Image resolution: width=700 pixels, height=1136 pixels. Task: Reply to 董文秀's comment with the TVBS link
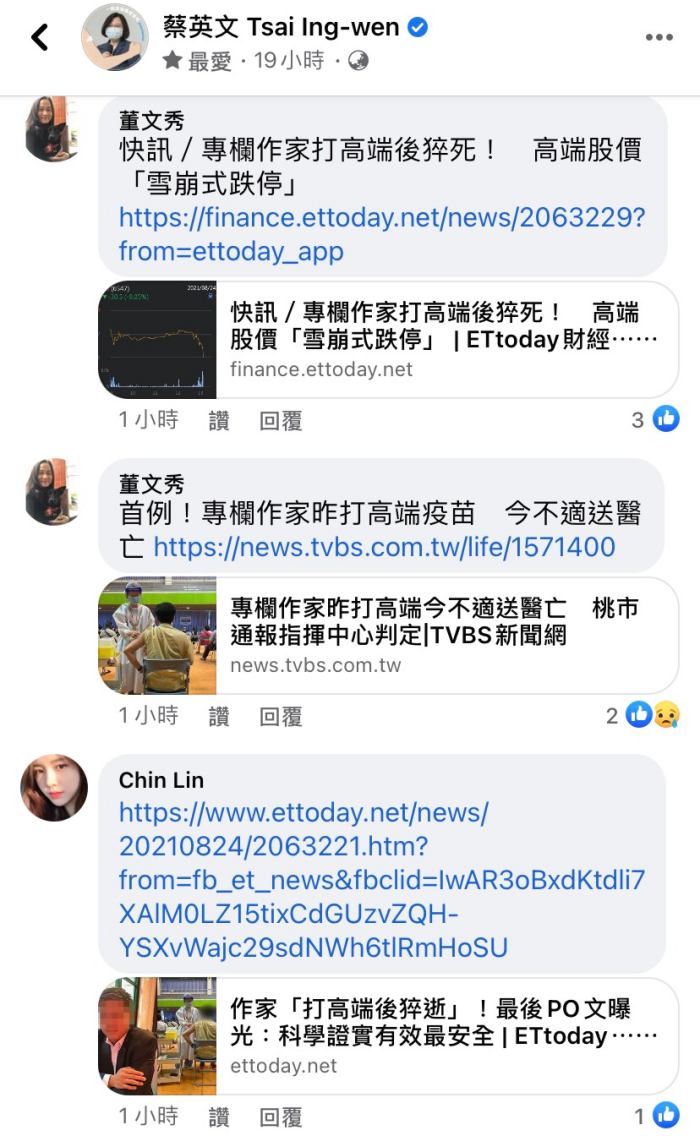click(280, 716)
